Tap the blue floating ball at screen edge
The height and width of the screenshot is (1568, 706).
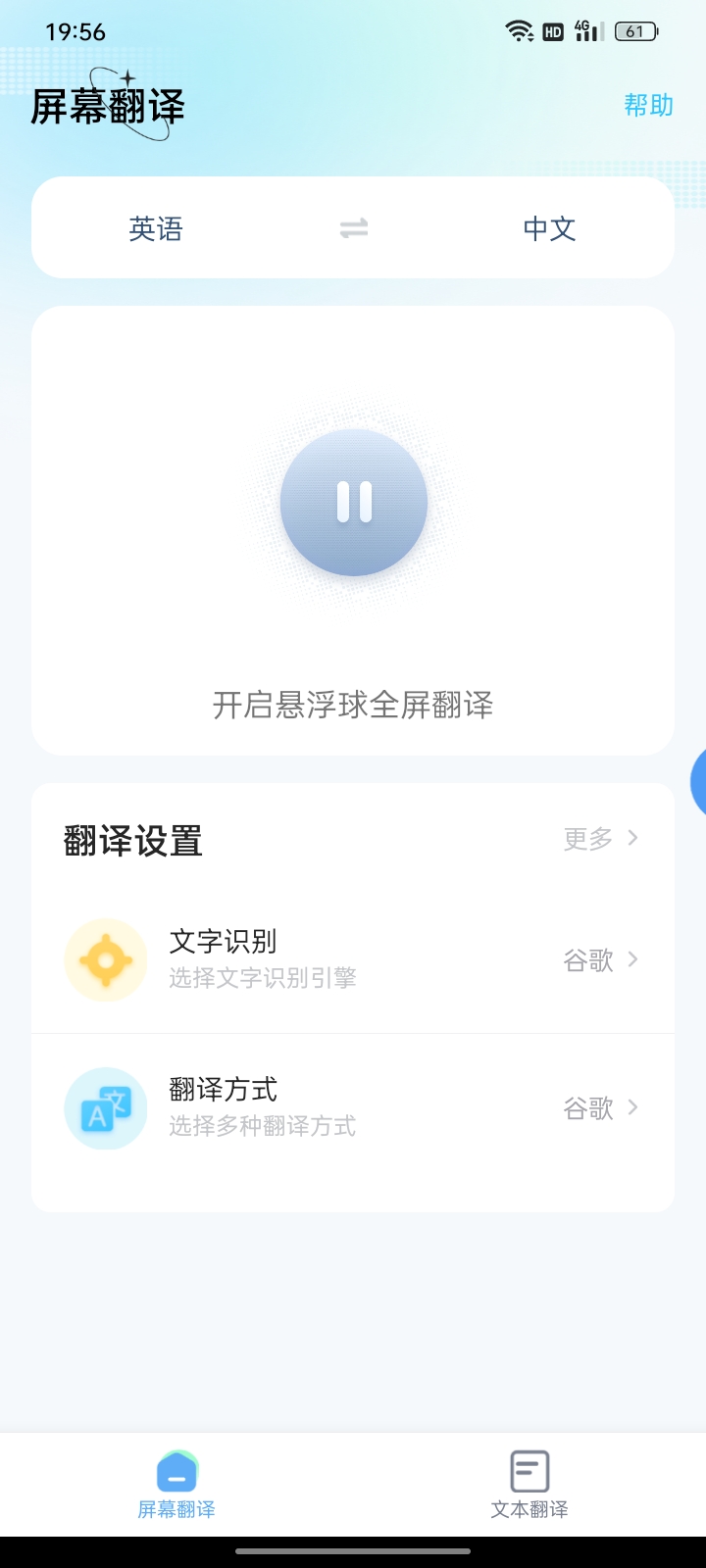698,781
